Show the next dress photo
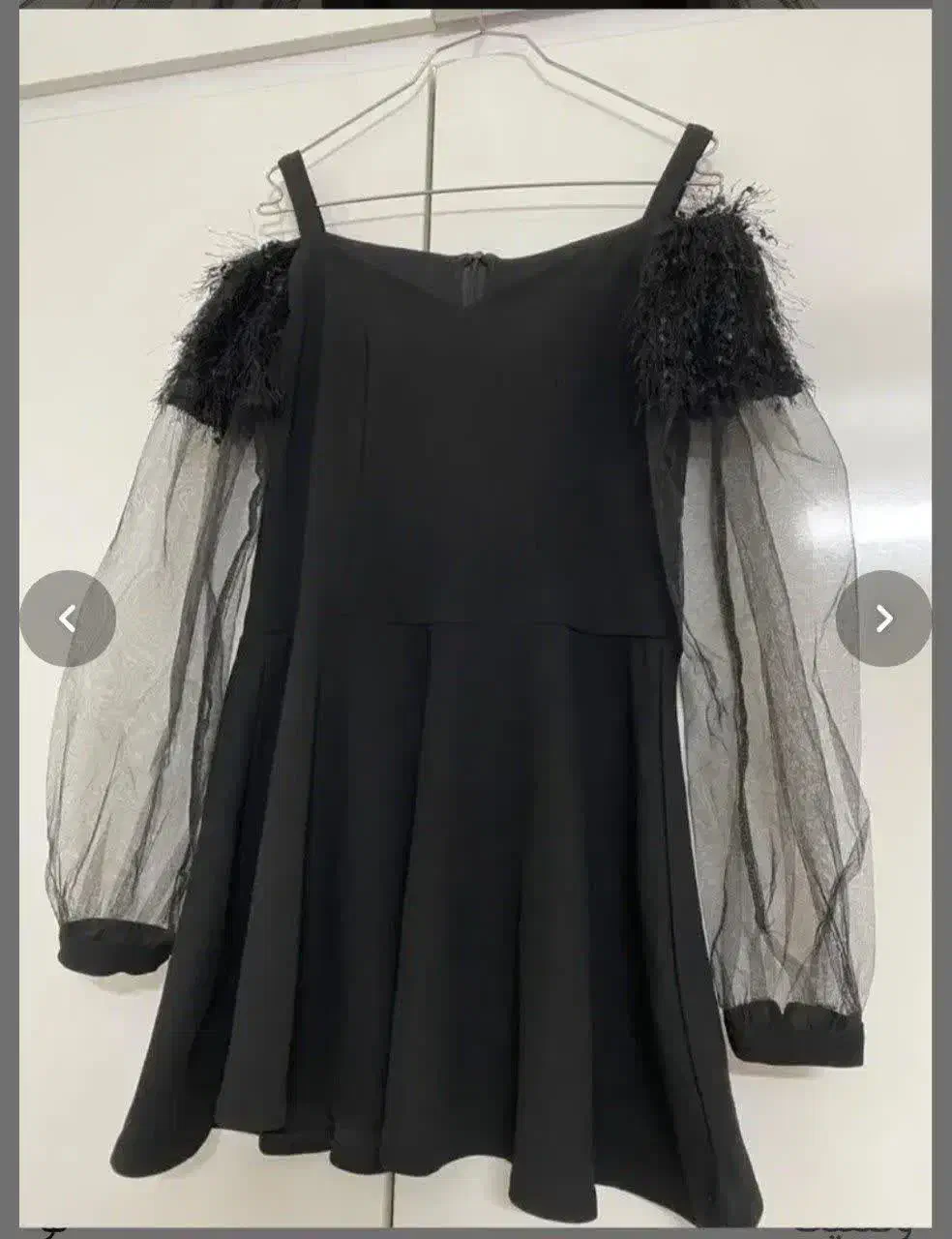This screenshot has height=1239, width=952. (x=883, y=619)
